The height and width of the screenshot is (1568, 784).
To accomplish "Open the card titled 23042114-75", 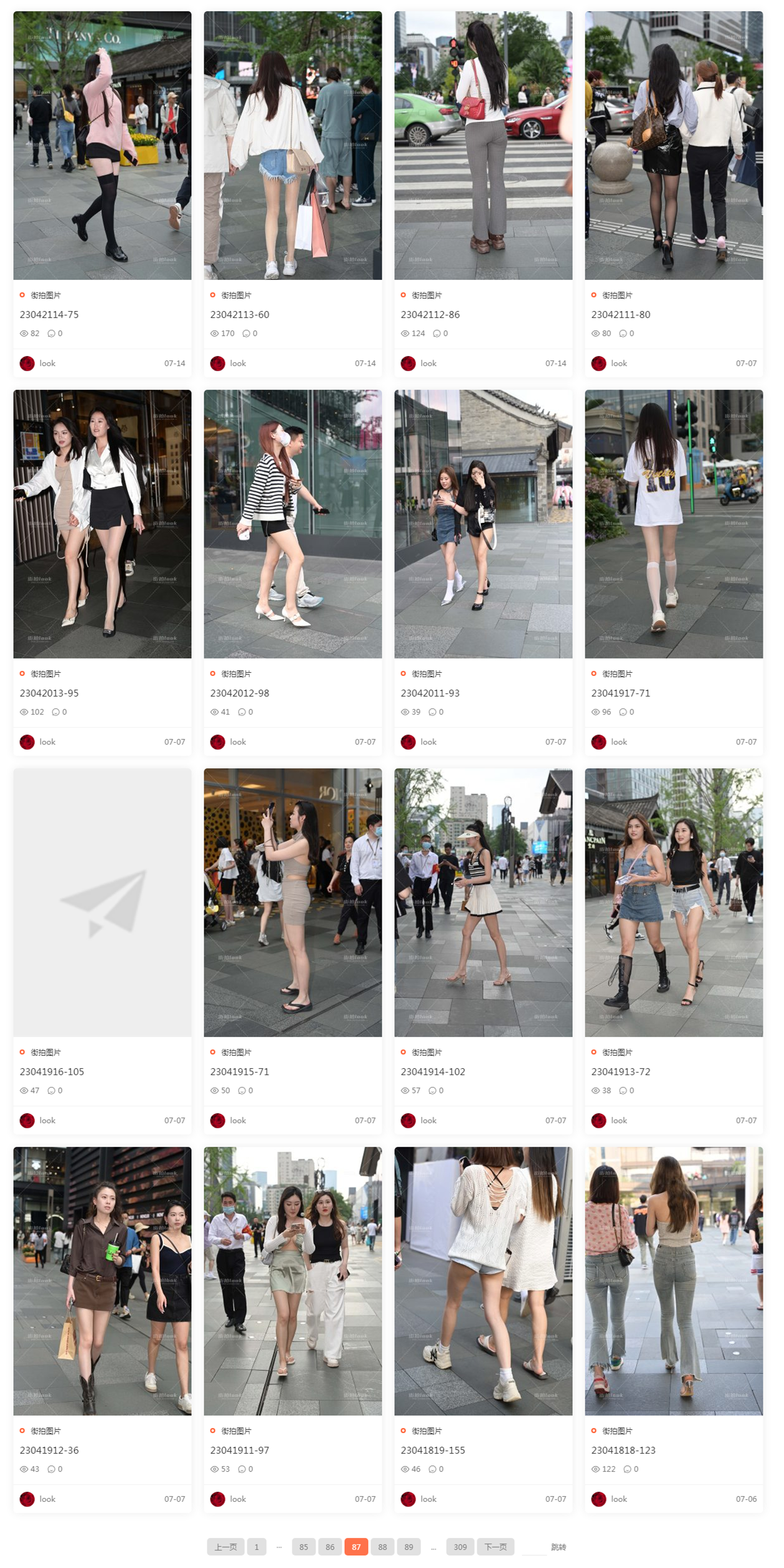I will (49, 315).
